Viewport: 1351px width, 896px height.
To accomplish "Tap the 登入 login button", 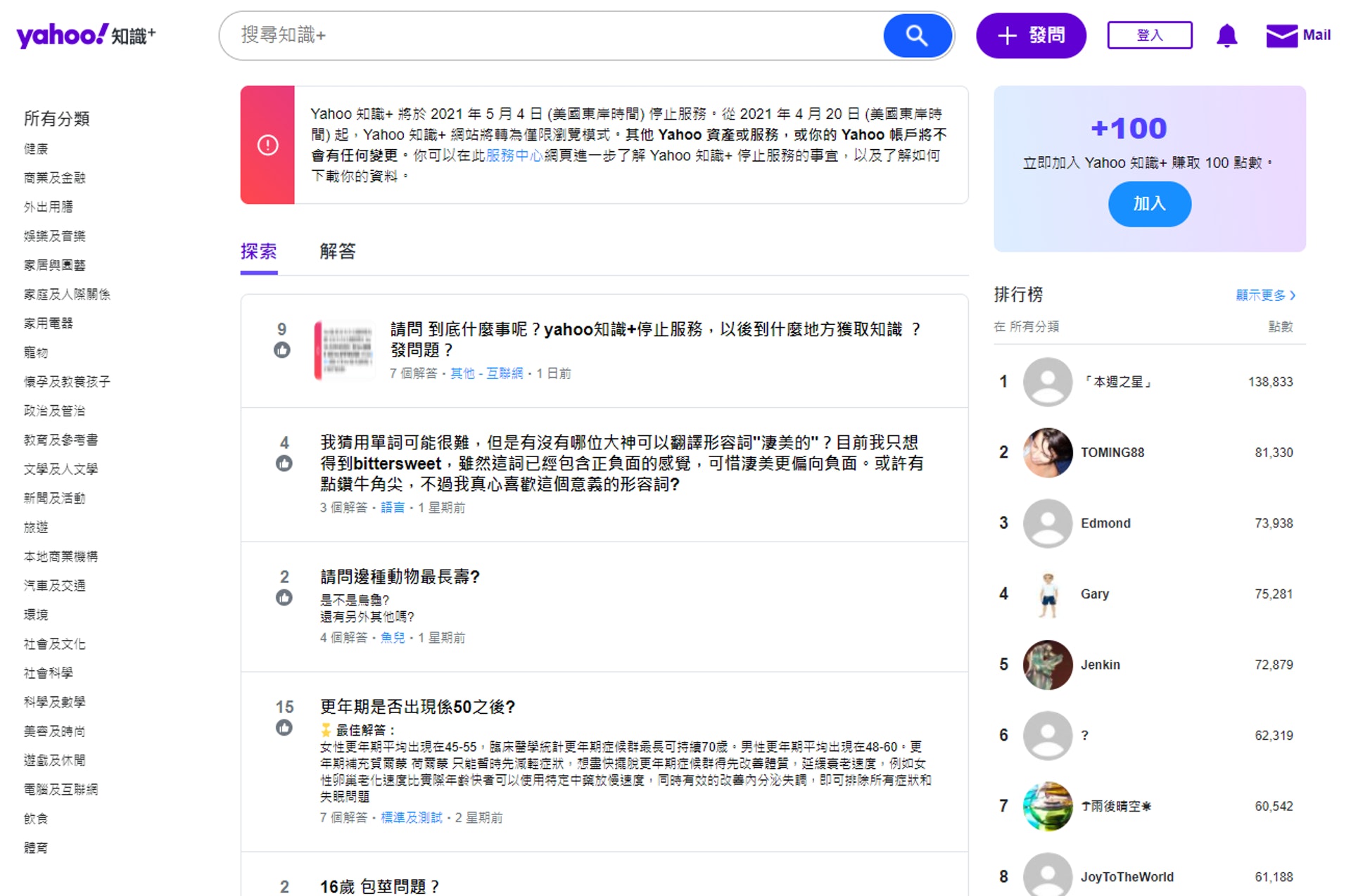I will coord(1150,35).
